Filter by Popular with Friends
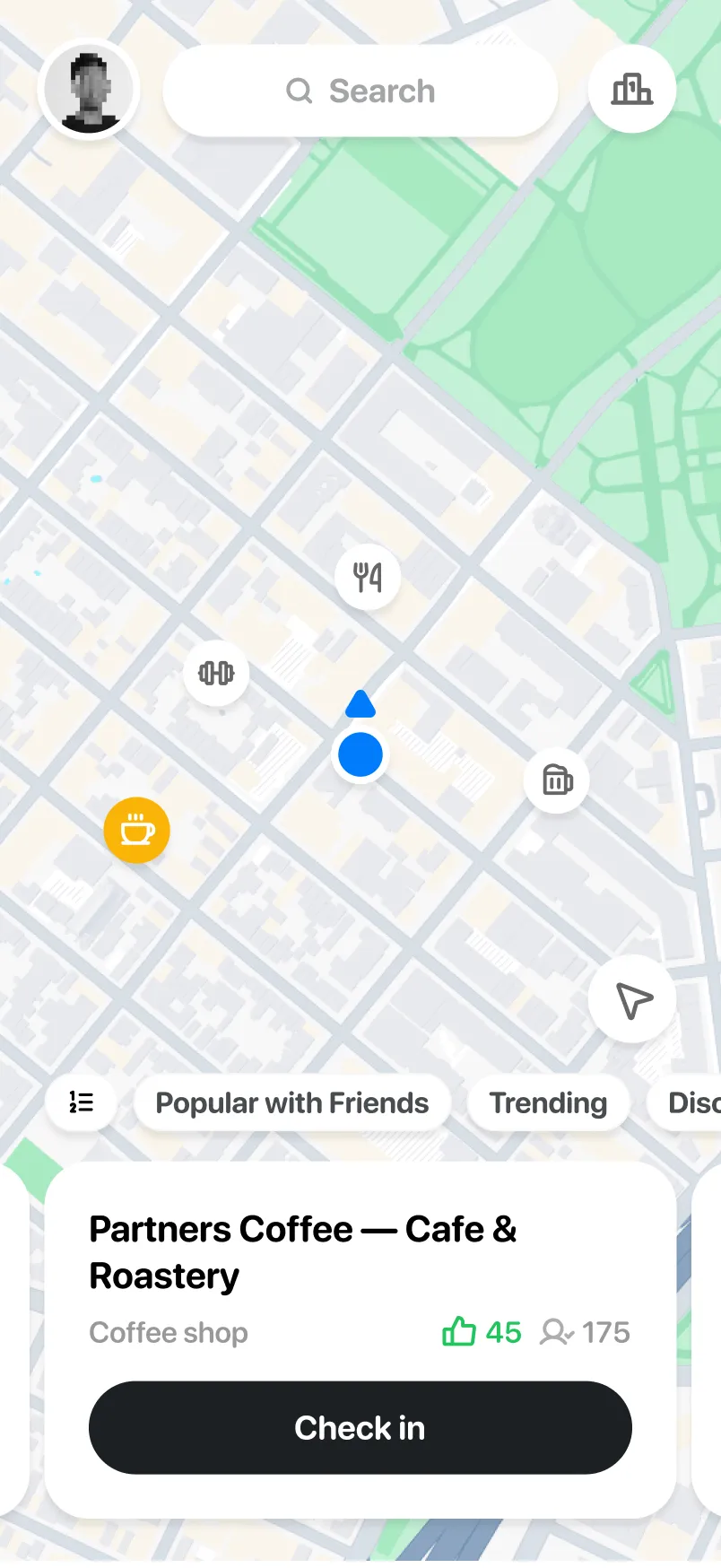 coord(291,1102)
